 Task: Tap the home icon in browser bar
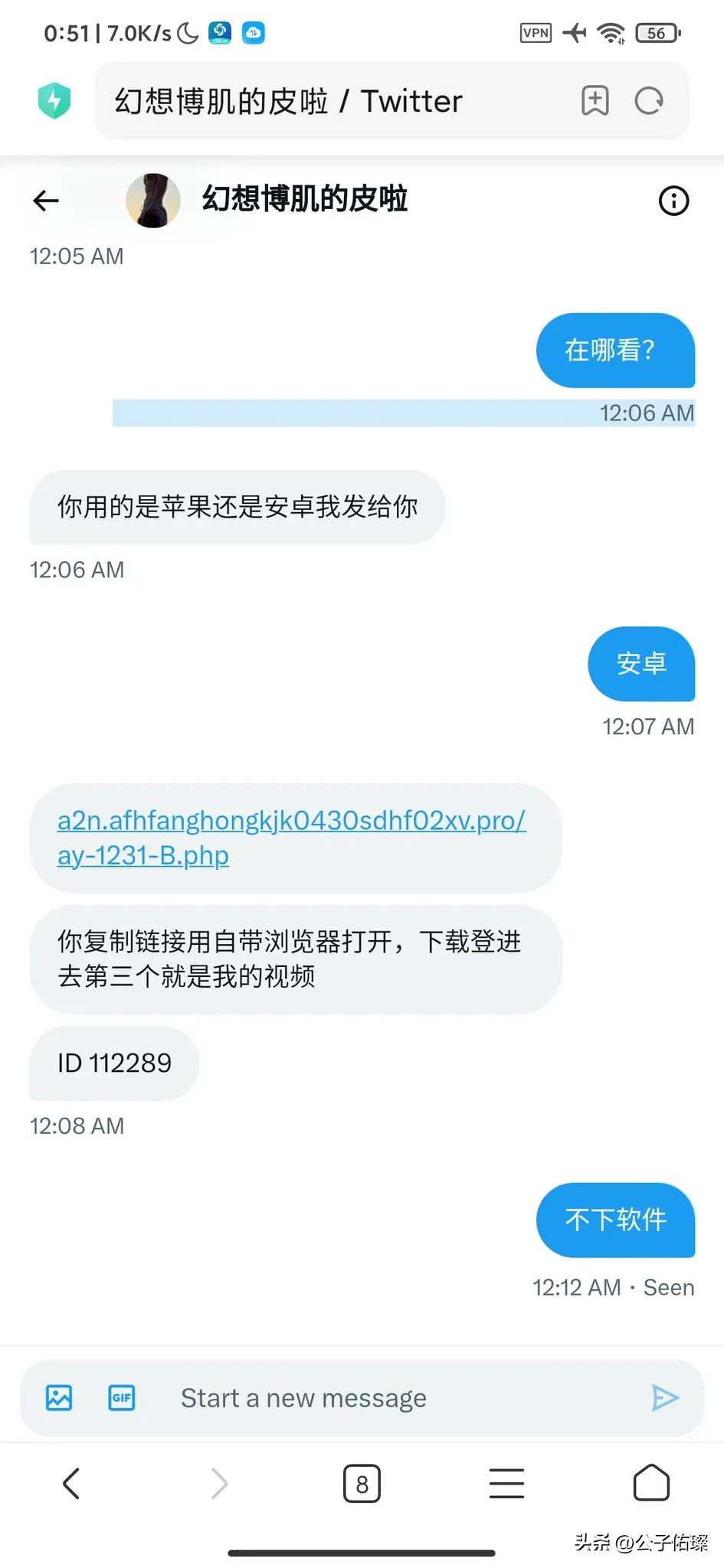coord(651,1483)
